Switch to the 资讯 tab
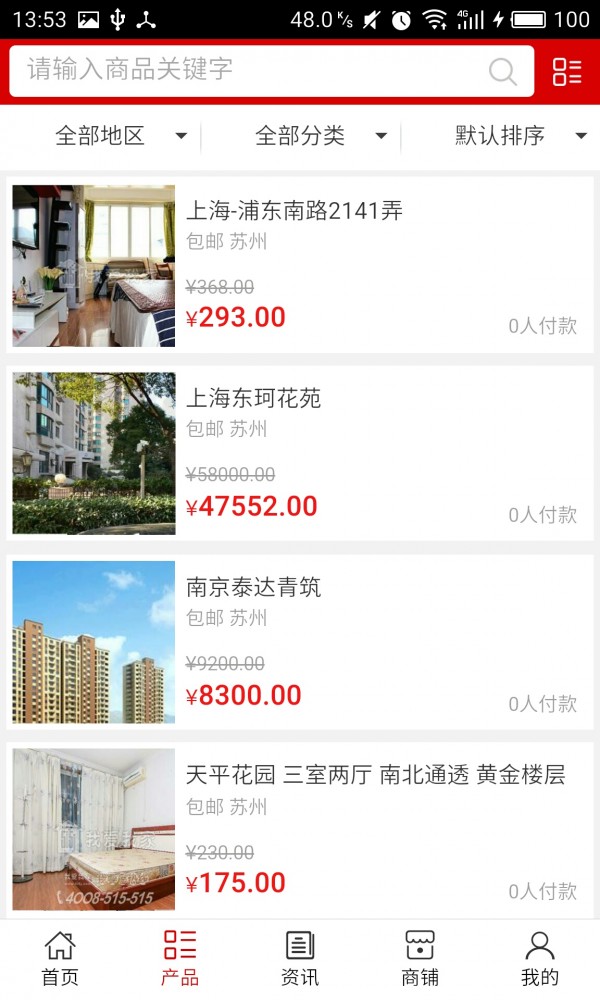Screen dimensions: 600x1000 coord(300,958)
